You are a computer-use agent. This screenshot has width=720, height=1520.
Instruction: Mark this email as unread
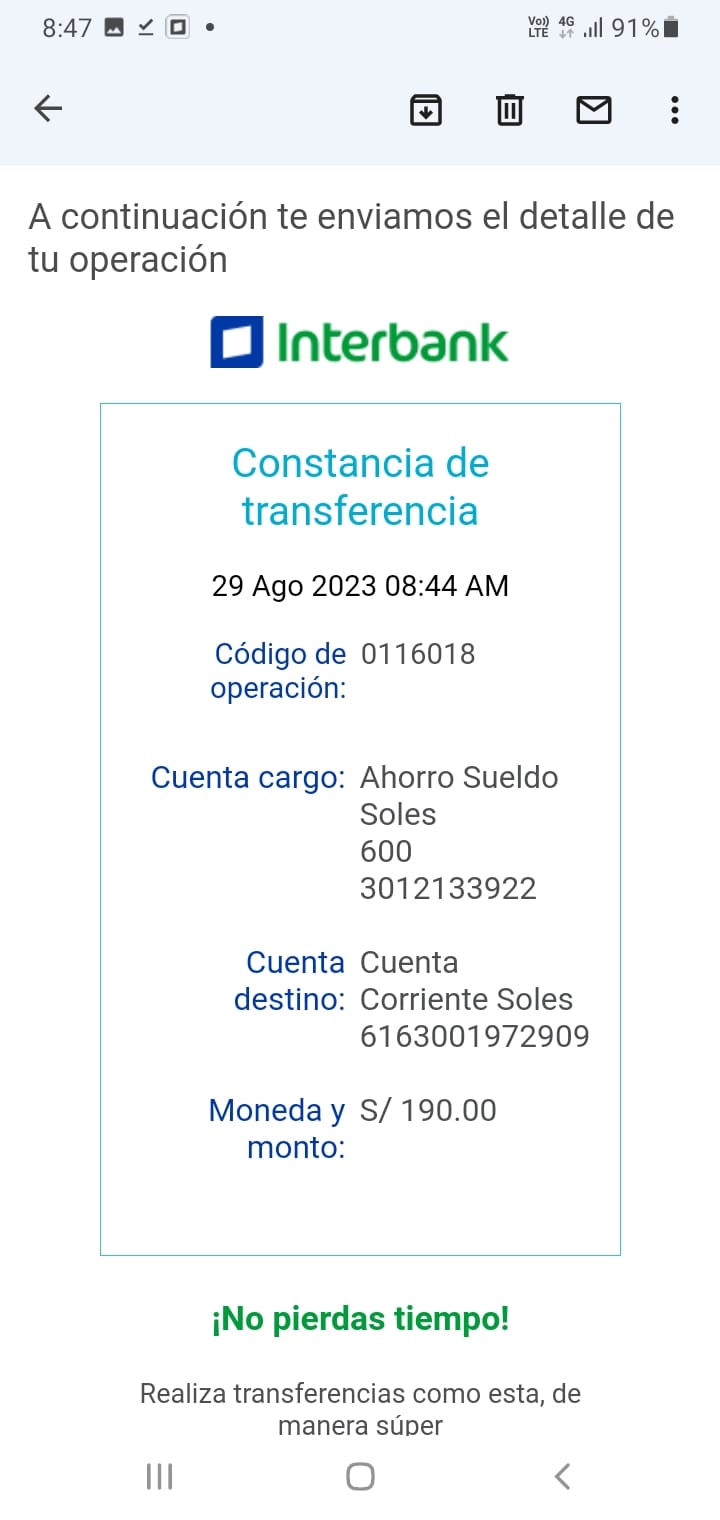point(594,109)
